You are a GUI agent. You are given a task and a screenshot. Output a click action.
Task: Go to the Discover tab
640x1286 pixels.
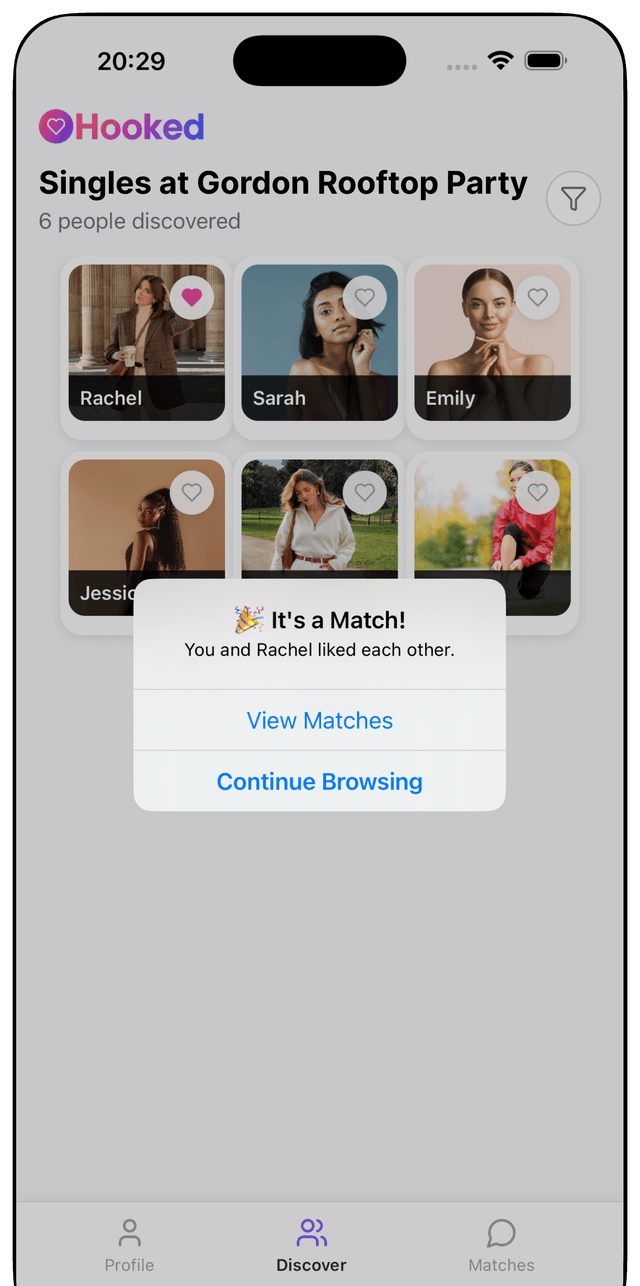pos(312,1244)
